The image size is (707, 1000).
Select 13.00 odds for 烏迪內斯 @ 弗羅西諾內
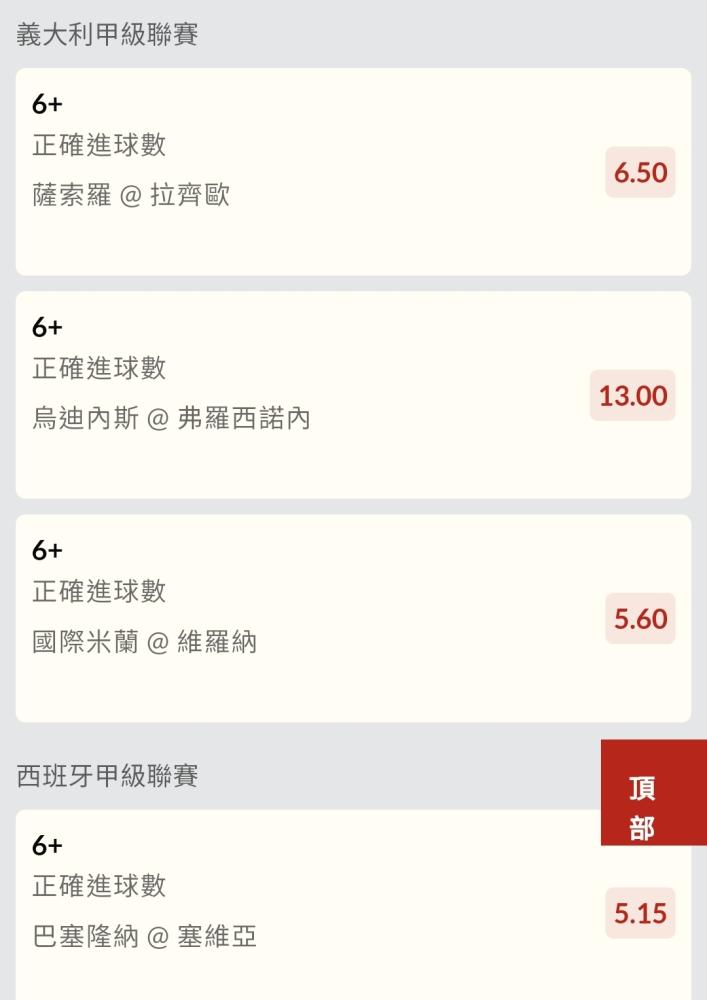(632, 395)
